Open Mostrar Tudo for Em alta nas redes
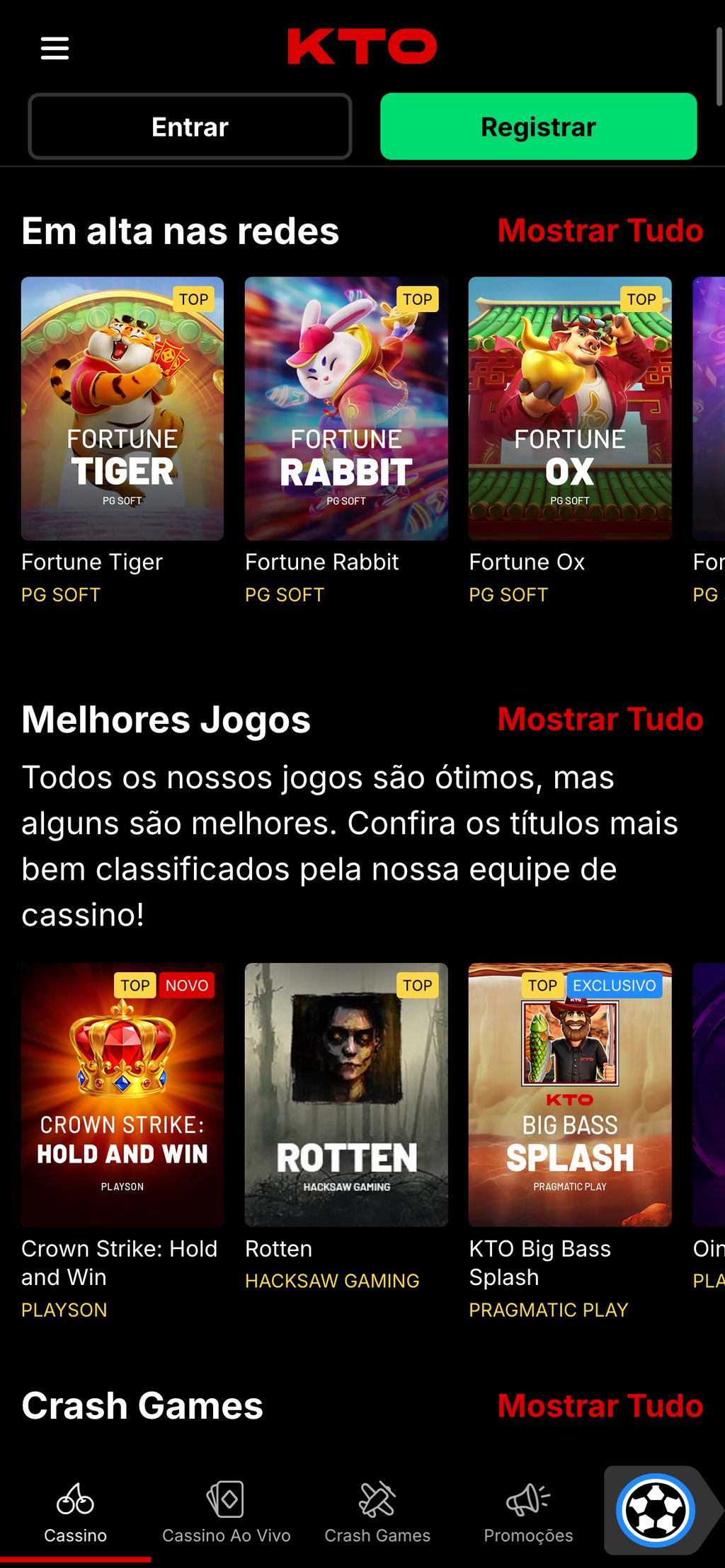725x1568 pixels. tap(600, 231)
